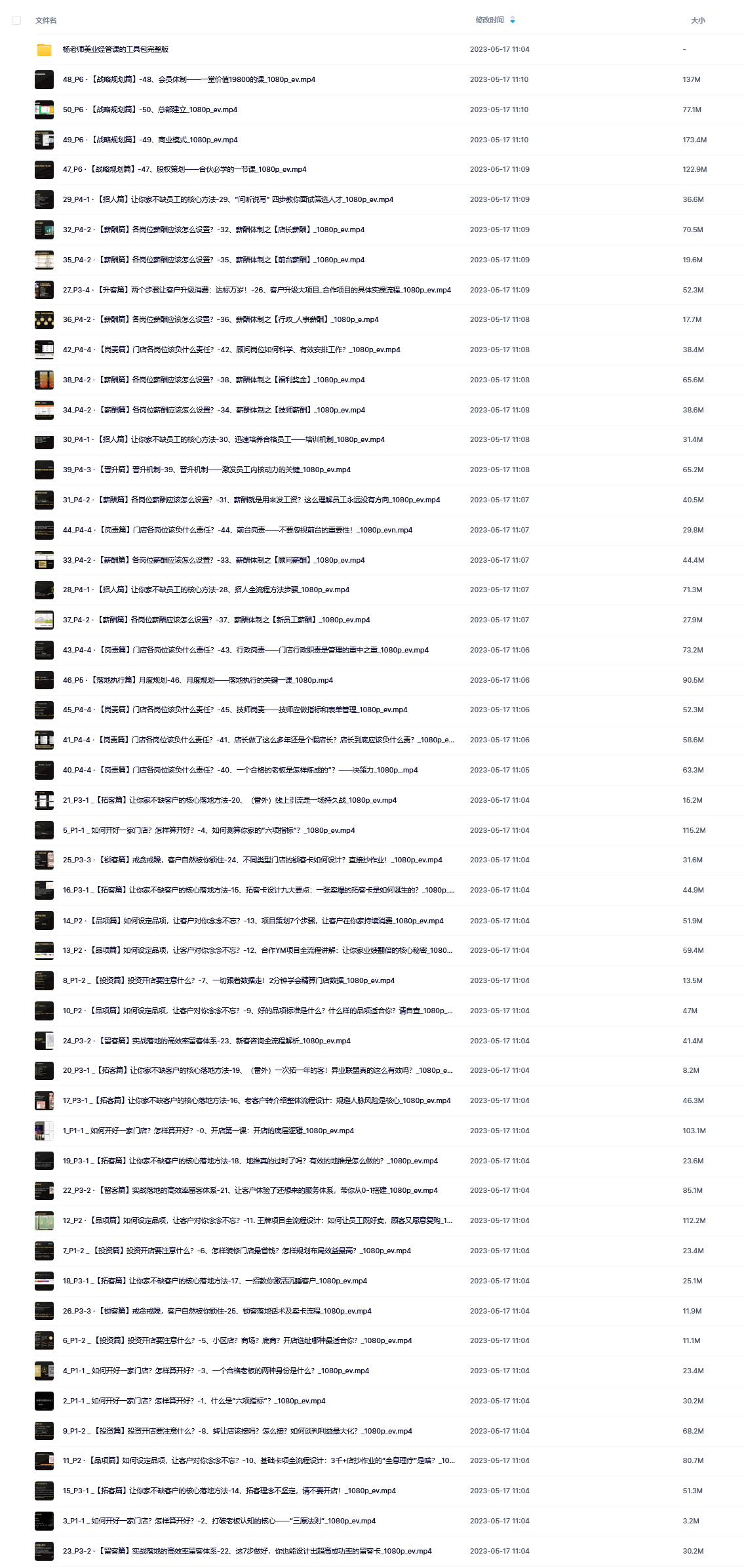The width and height of the screenshot is (744, 1568).
Task: Open the 49_P6 商业模式 video
Action: 150,140
